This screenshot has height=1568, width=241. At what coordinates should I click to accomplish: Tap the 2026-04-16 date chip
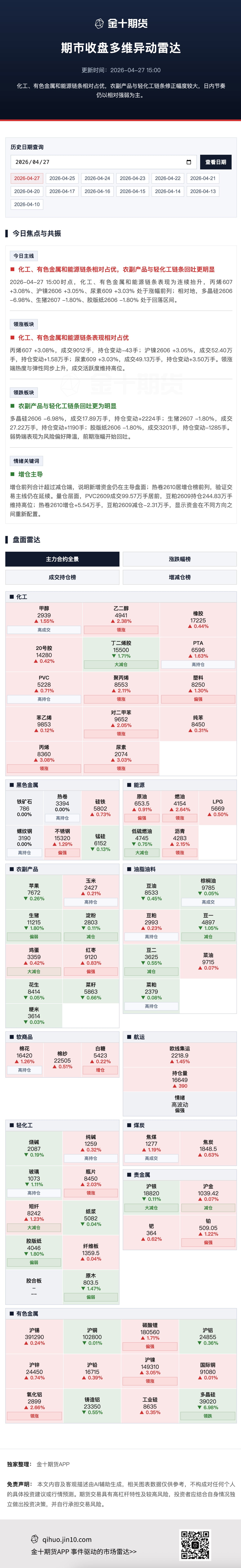(x=97, y=191)
